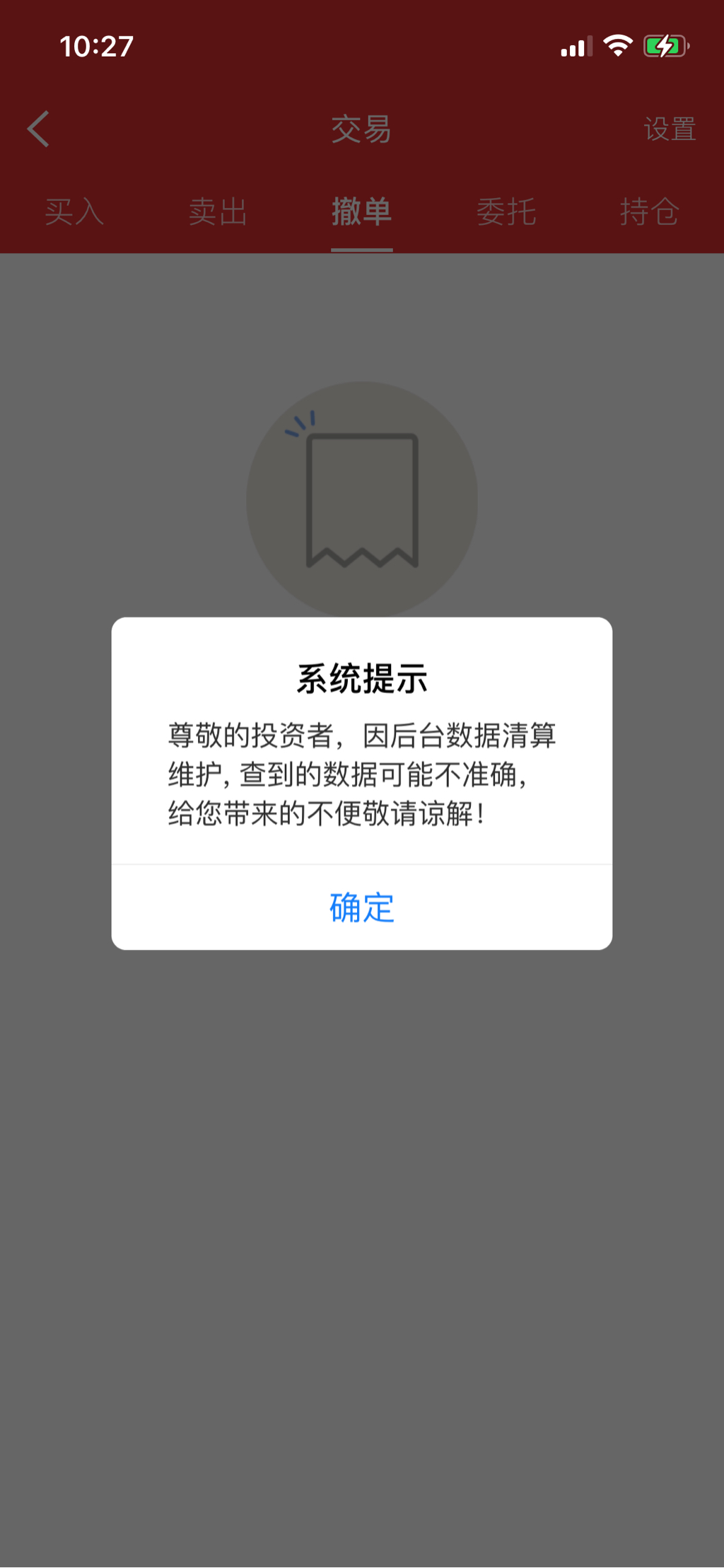The height and width of the screenshot is (1568, 724).
Task: Go back using the top-left arrow
Action: (x=38, y=129)
